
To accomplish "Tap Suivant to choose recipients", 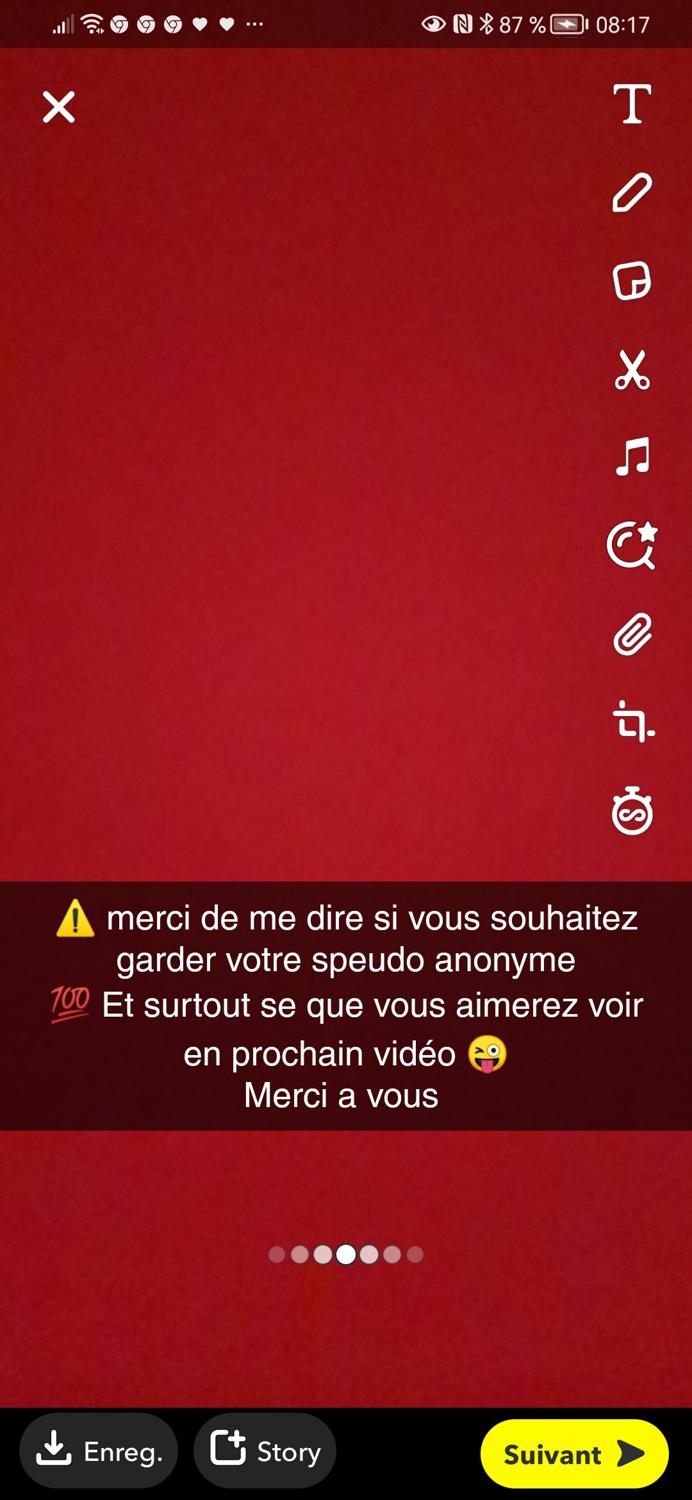I will click(574, 1454).
